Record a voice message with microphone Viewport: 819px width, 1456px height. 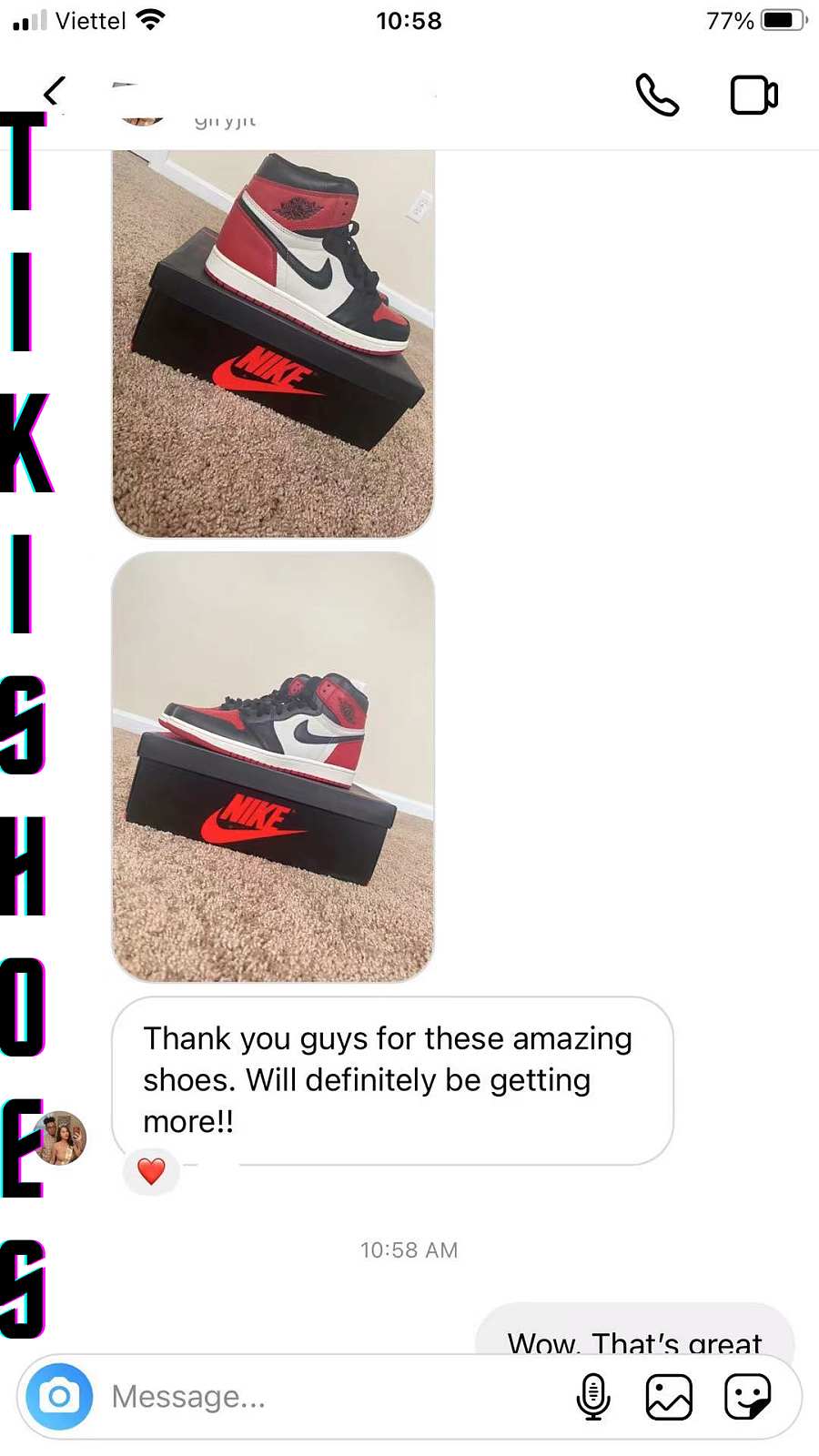point(593,1396)
